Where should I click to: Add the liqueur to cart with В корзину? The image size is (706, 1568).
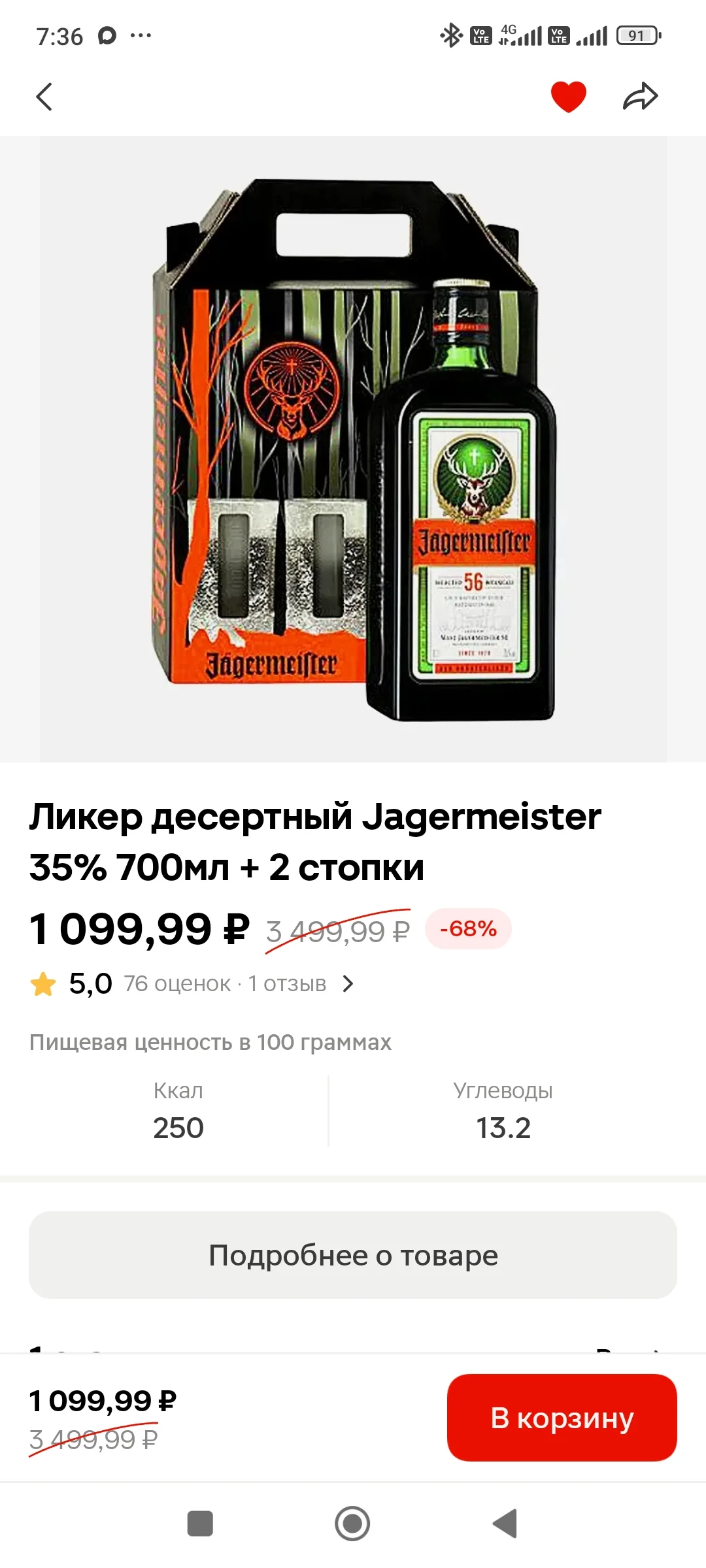[562, 1418]
